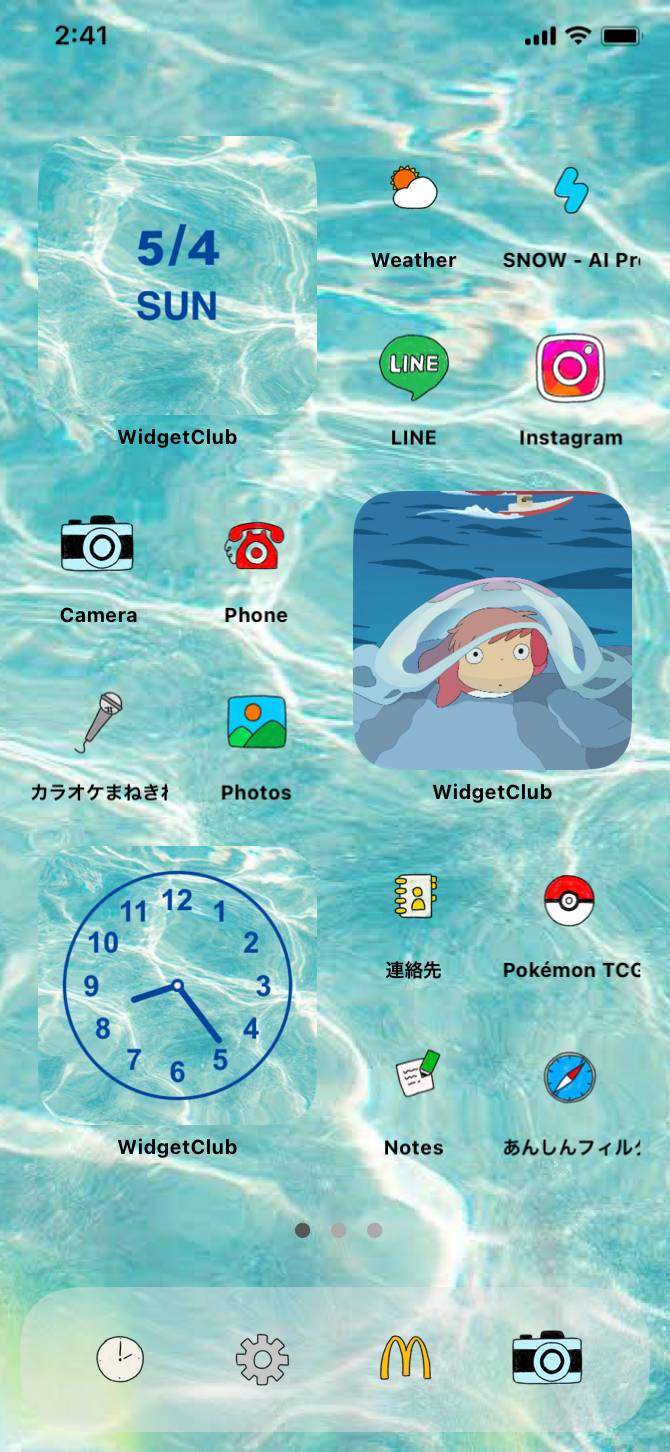670x1452 pixels.
Task: Open the あんしんフィルター compass app
Action: click(x=570, y=1077)
